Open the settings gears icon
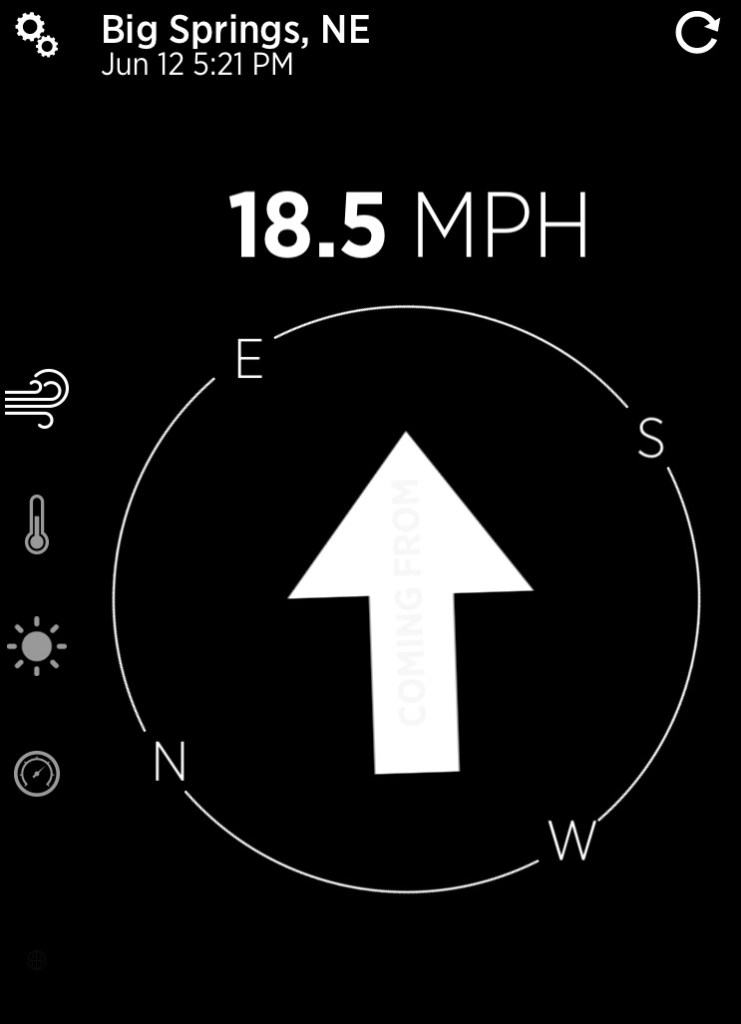This screenshot has height=1024, width=741. point(37,35)
